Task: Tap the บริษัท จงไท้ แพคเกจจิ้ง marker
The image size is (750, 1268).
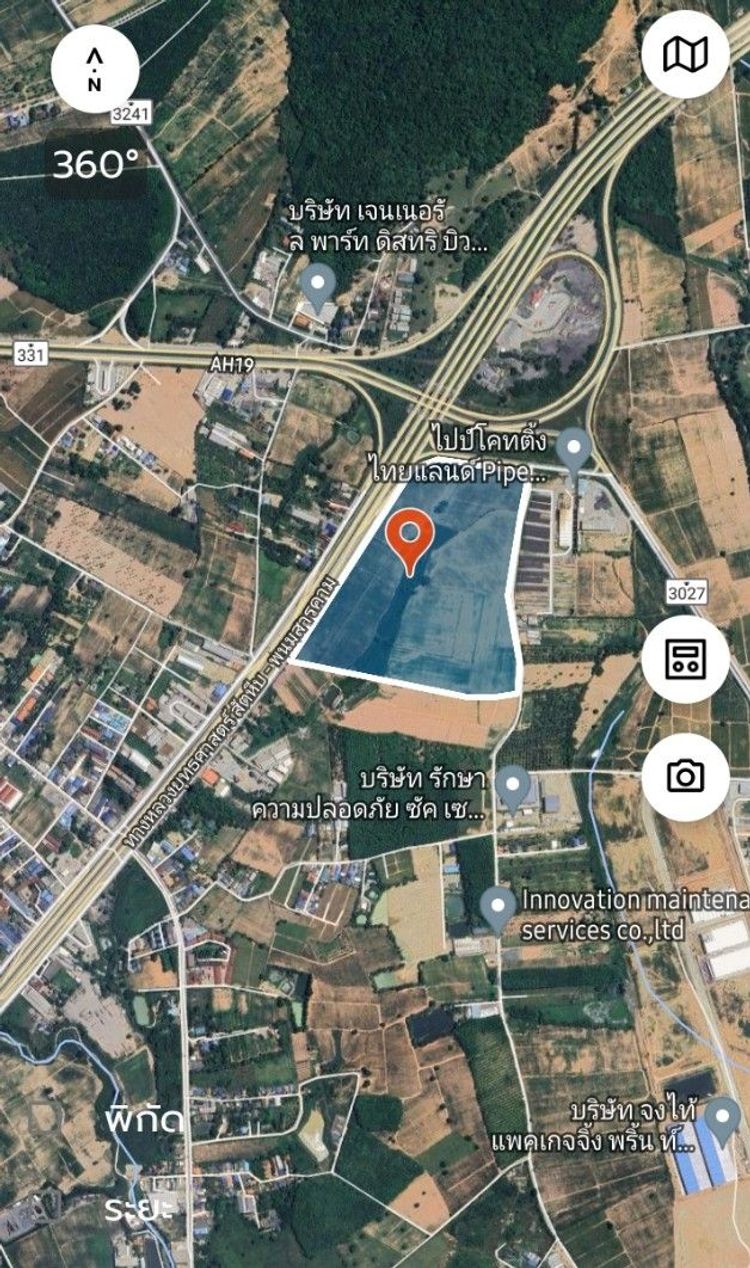Action: pyautogui.click(x=722, y=1118)
